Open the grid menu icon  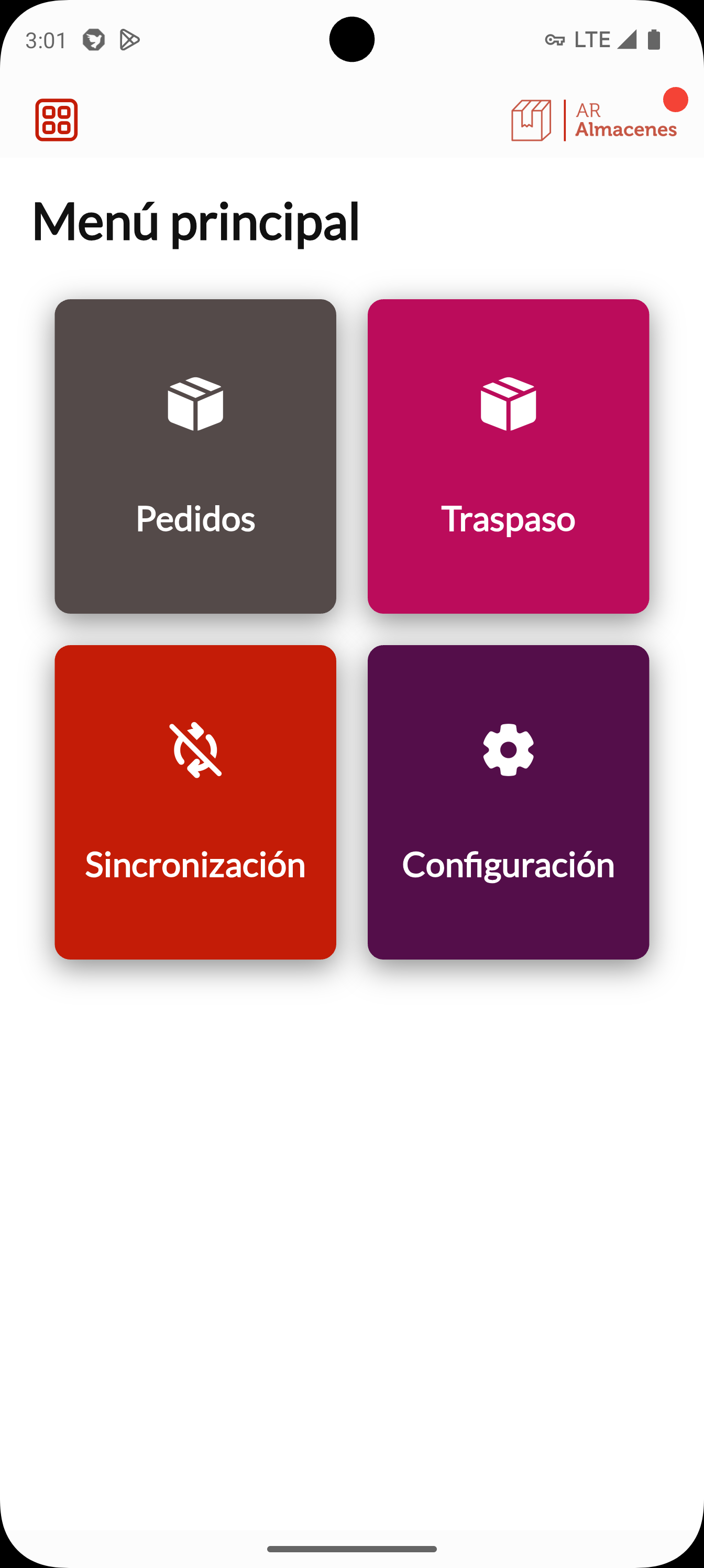56,120
